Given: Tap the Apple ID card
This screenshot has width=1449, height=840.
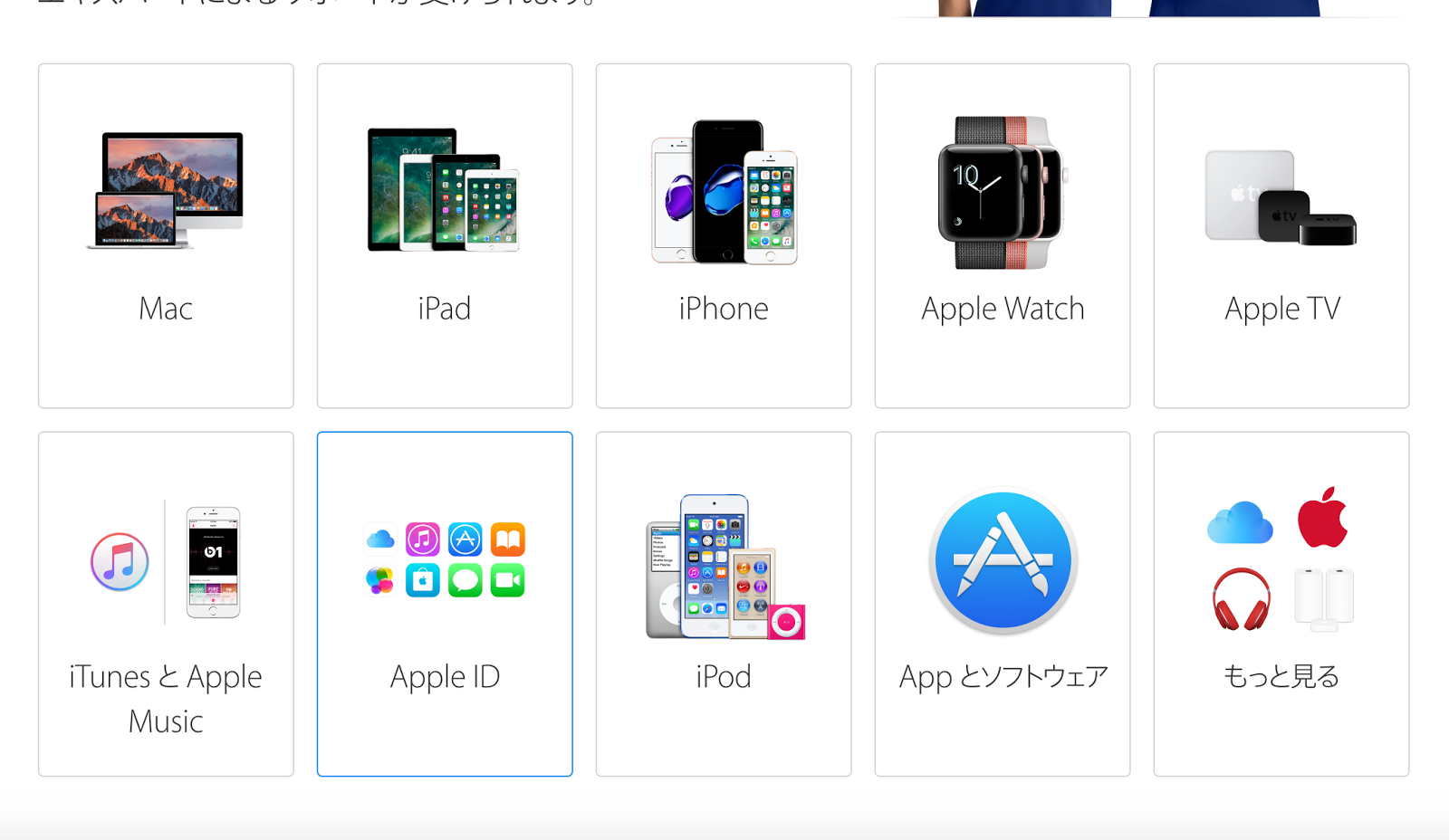Looking at the screenshot, I should [445, 604].
